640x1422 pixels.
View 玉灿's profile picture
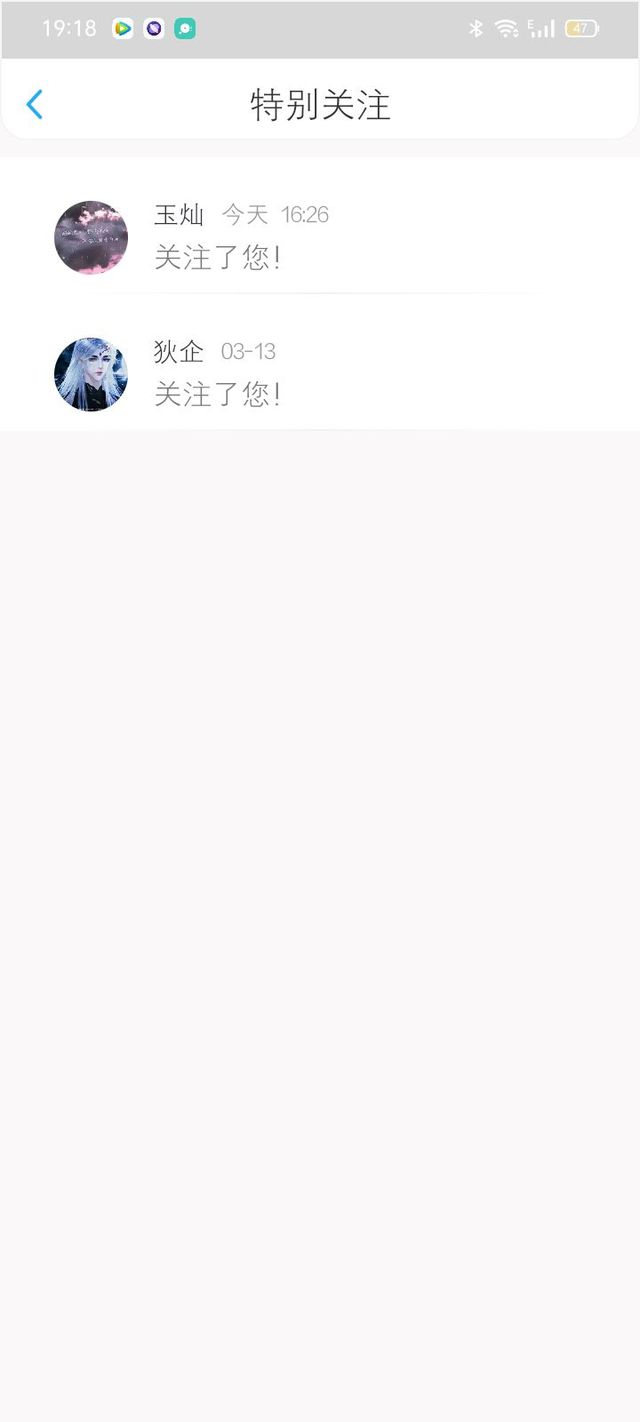coord(91,237)
